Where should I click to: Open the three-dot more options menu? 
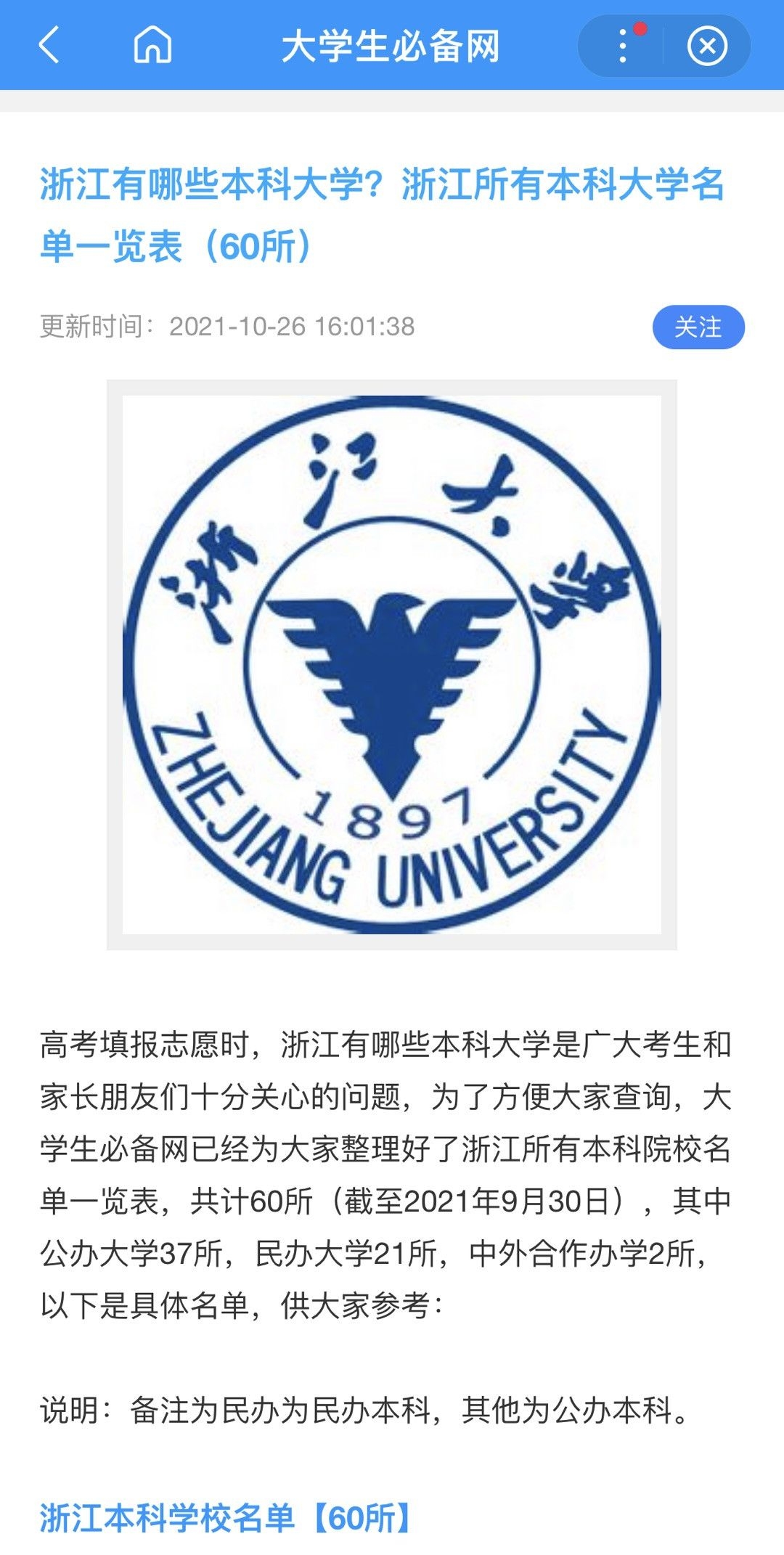pos(623,46)
